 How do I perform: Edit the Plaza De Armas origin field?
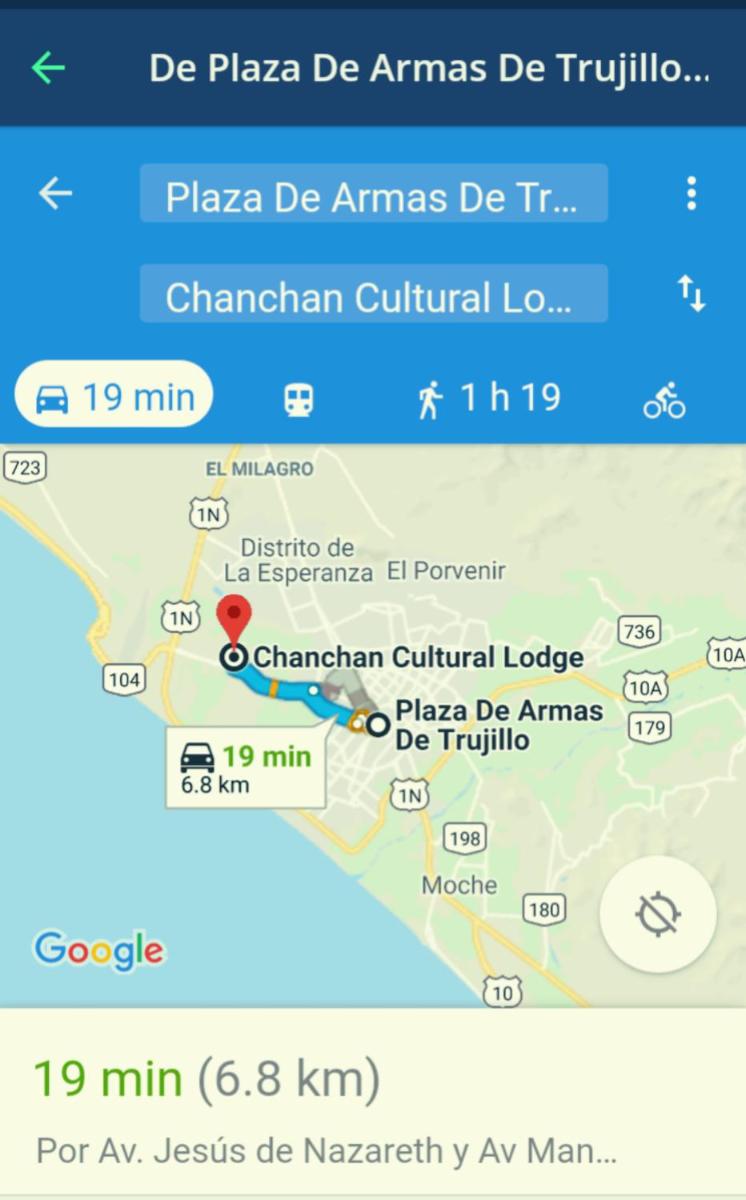point(373,193)
